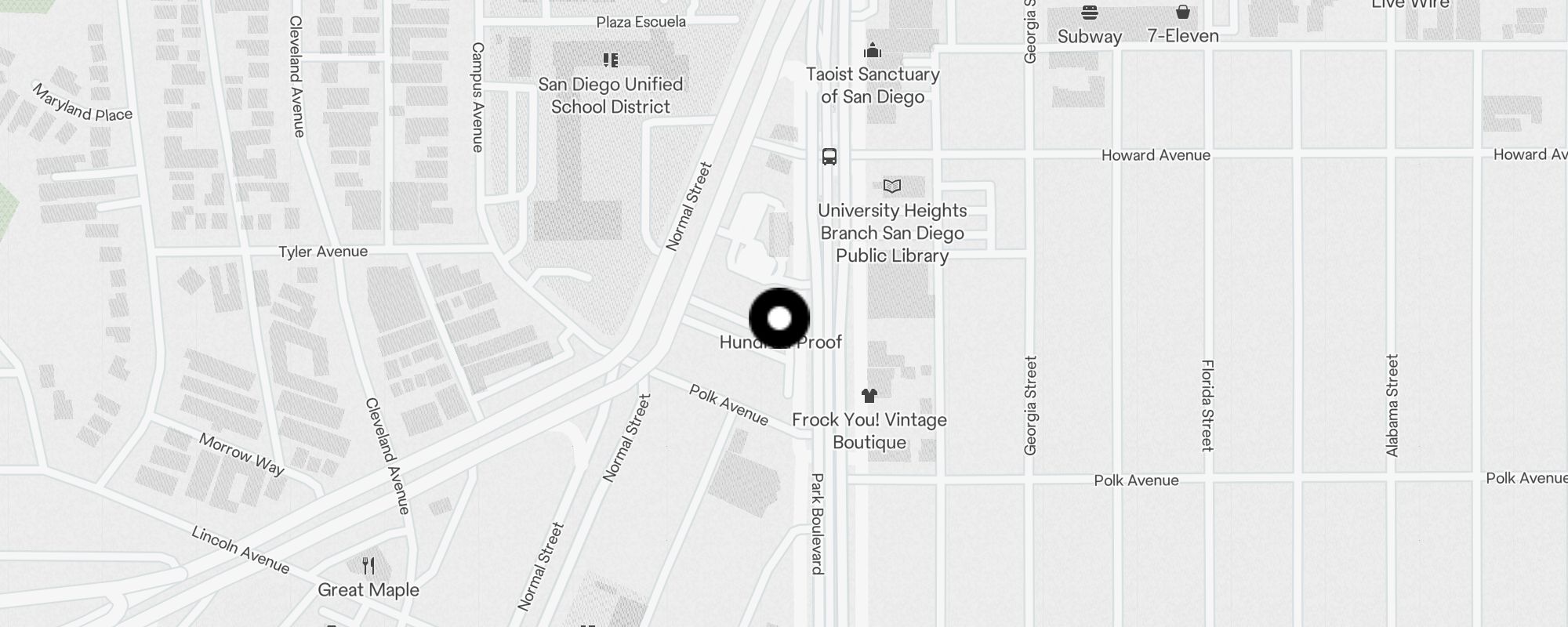Tap the Subway restaurant marker
This screenshot has height=627, width=1568.
1090,13
